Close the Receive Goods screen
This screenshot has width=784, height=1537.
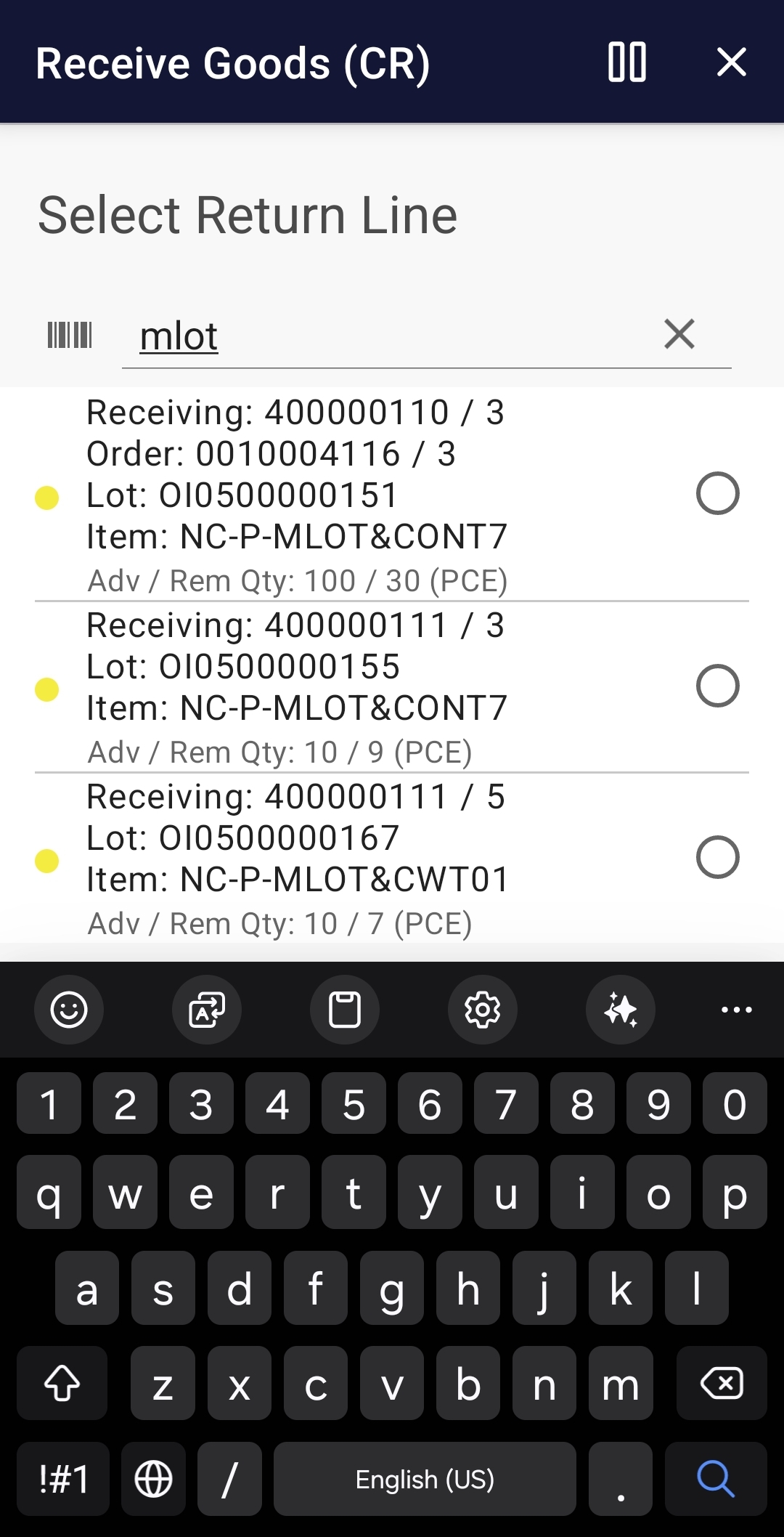(x=731, y=62)
